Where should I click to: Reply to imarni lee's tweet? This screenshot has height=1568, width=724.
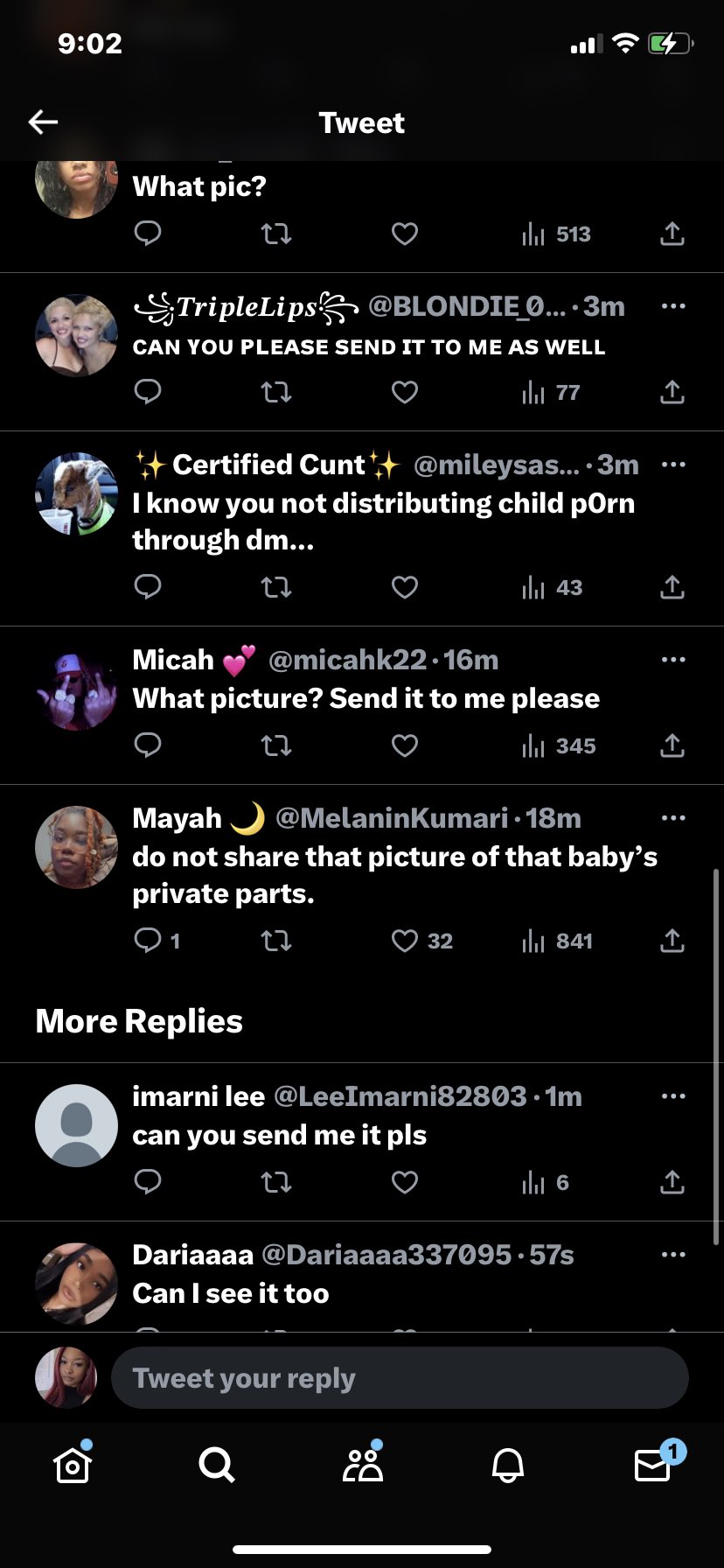point(148,1182)
